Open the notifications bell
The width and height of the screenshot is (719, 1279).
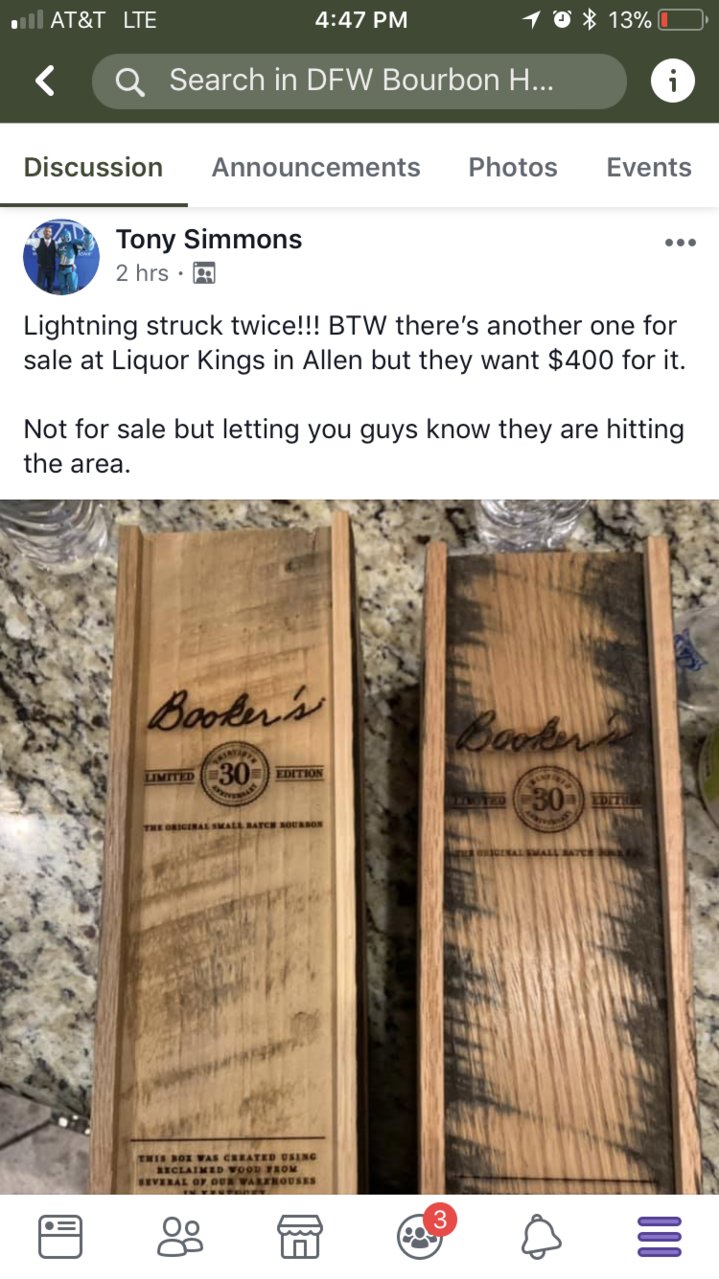click(540, 1237)
